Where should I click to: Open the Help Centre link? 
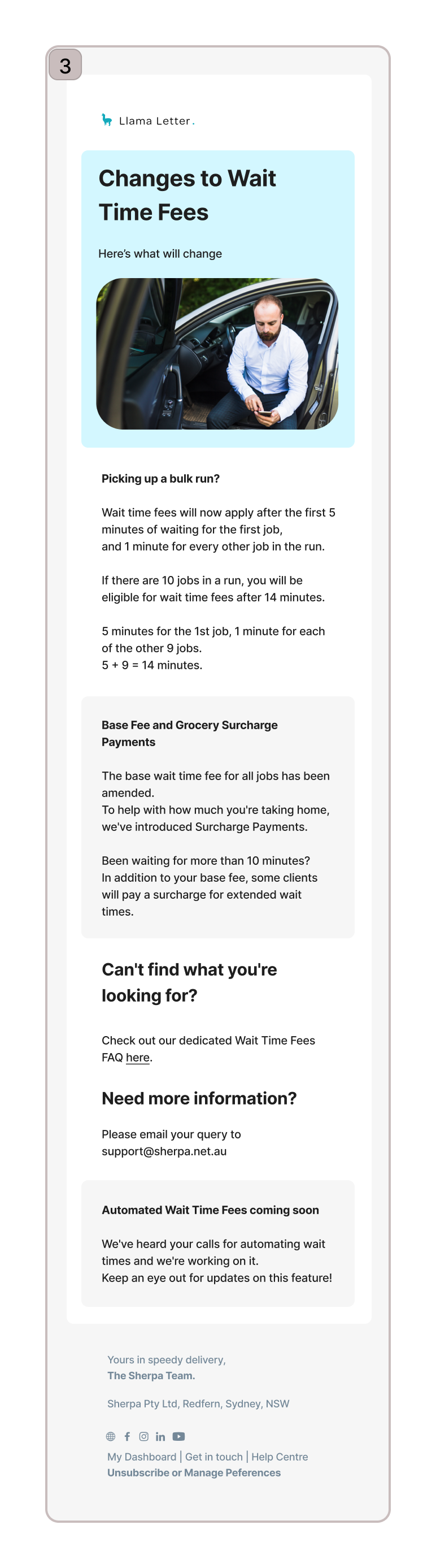[280, 1457]
